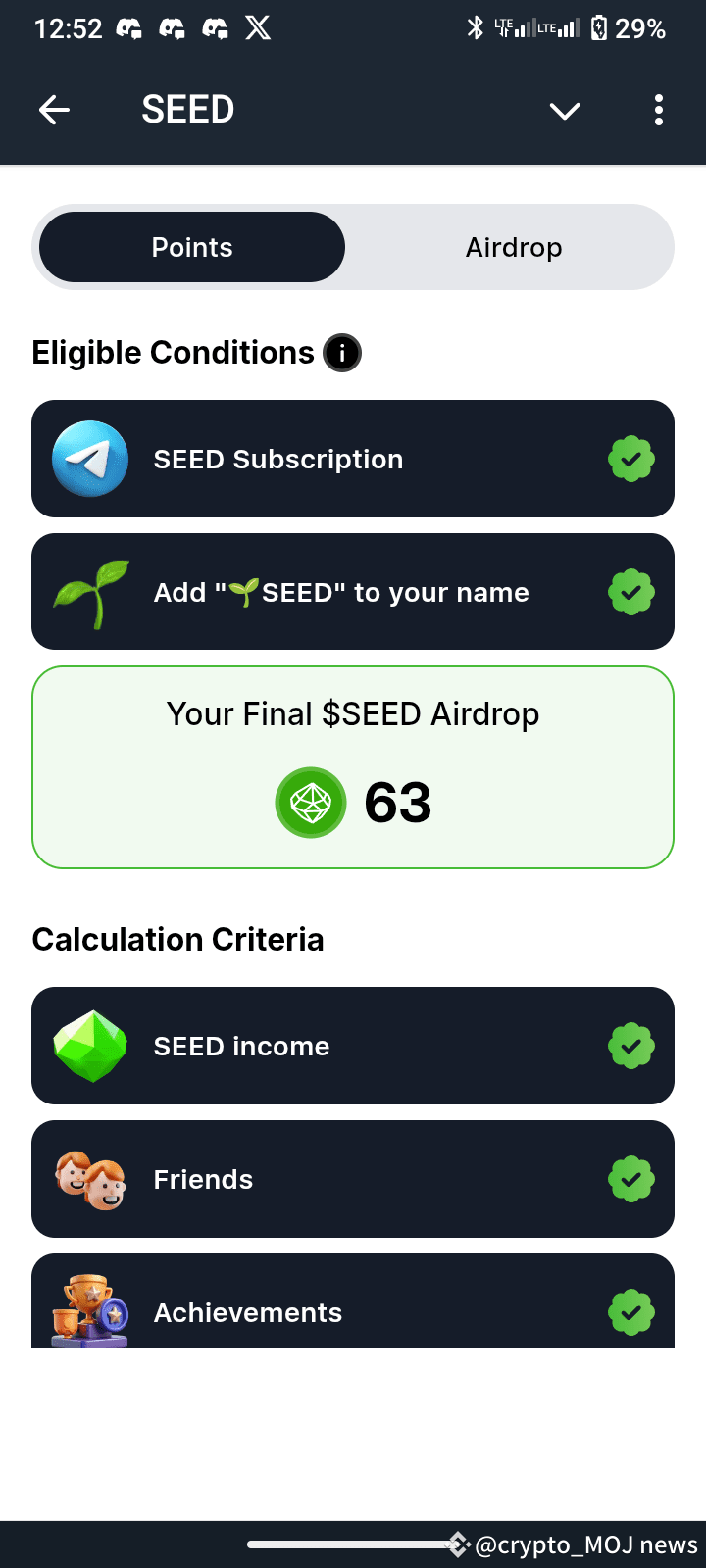Tap the Friends avatars icon
This screenshot has width=706, height=1568.
[90, 1179]
